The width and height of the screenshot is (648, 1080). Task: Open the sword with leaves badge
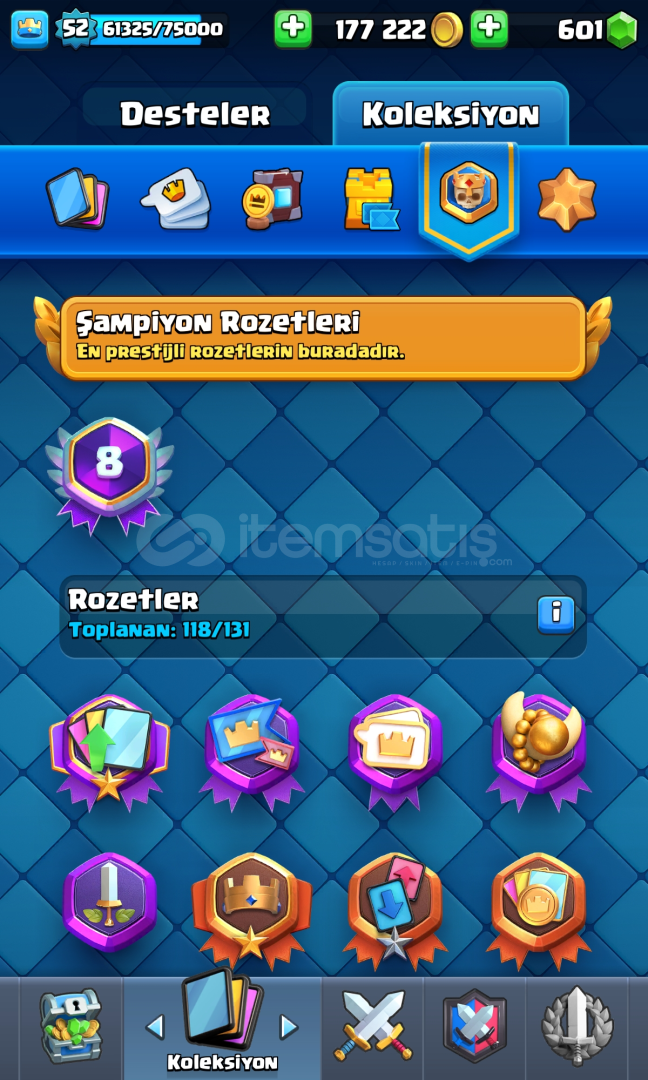click(x=109, y=902)
